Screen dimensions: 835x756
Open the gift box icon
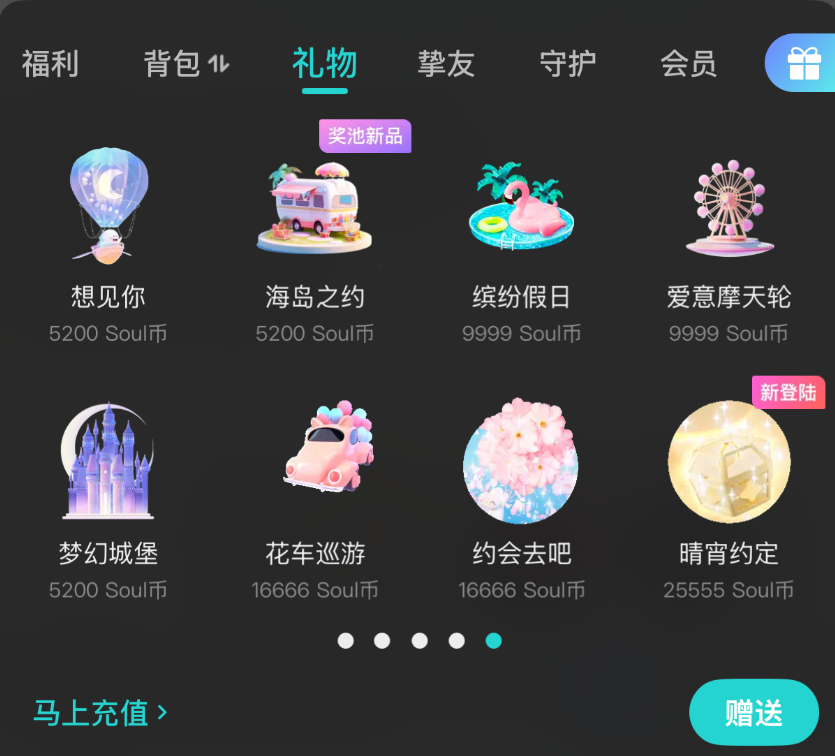tap(802, 64)
